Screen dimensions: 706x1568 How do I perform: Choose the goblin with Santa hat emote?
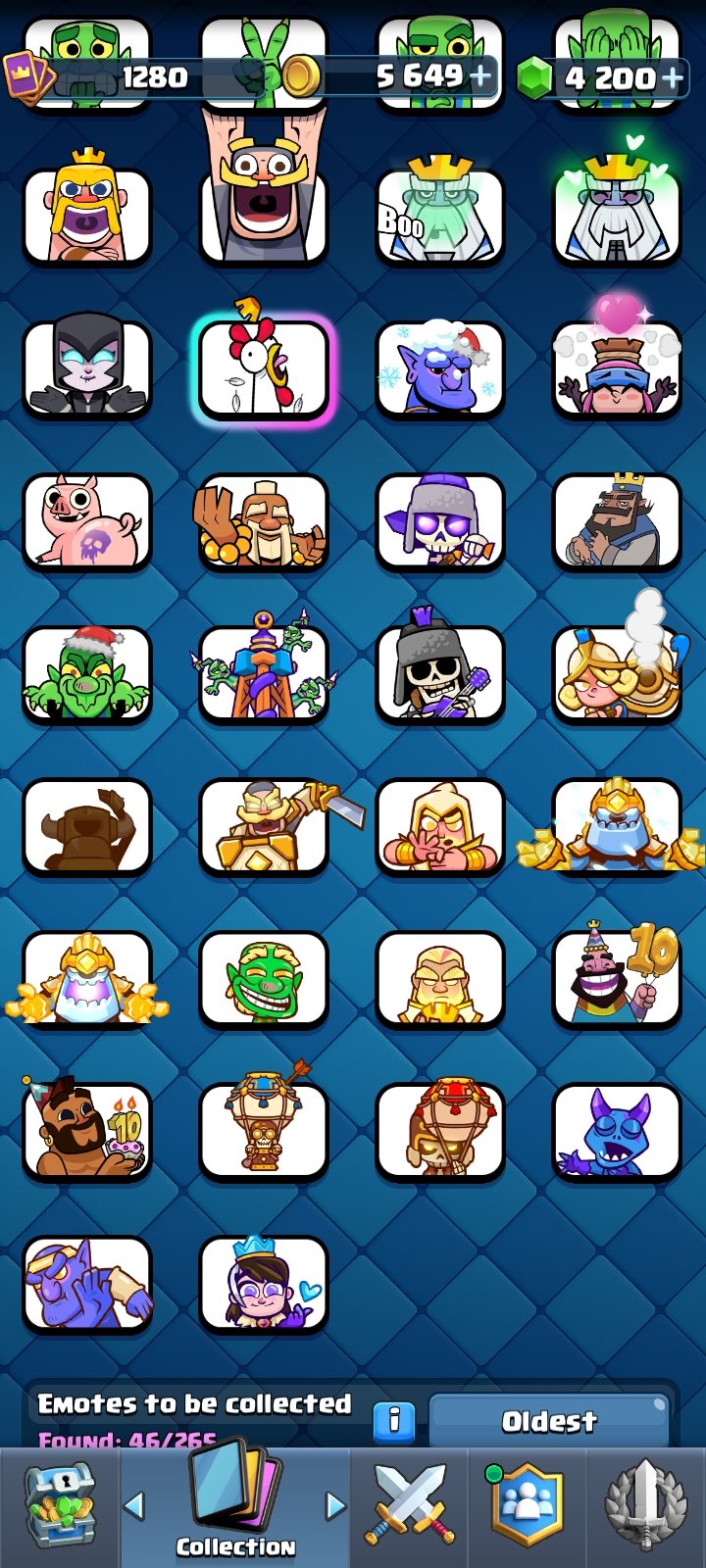(x=87, y=674)
